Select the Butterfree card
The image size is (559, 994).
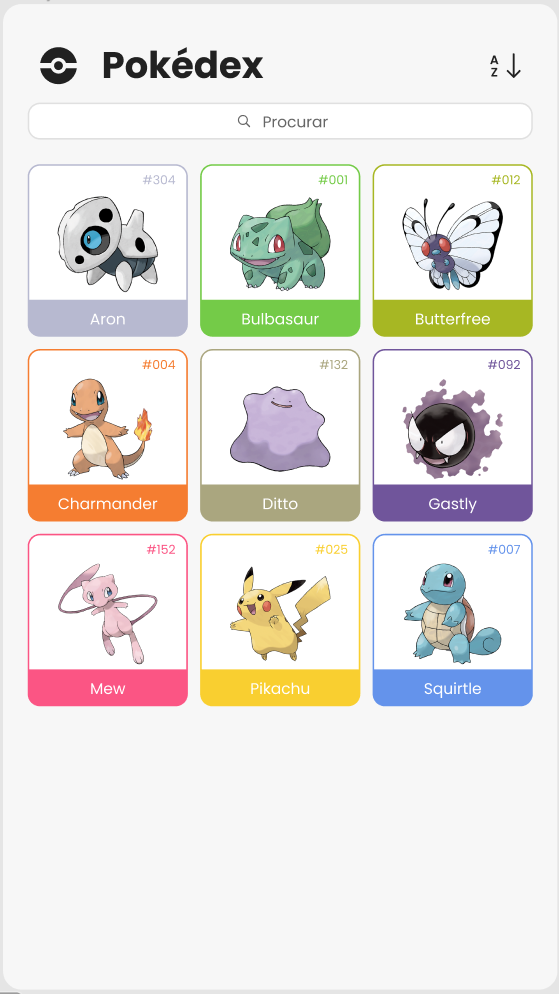point(453,250)
